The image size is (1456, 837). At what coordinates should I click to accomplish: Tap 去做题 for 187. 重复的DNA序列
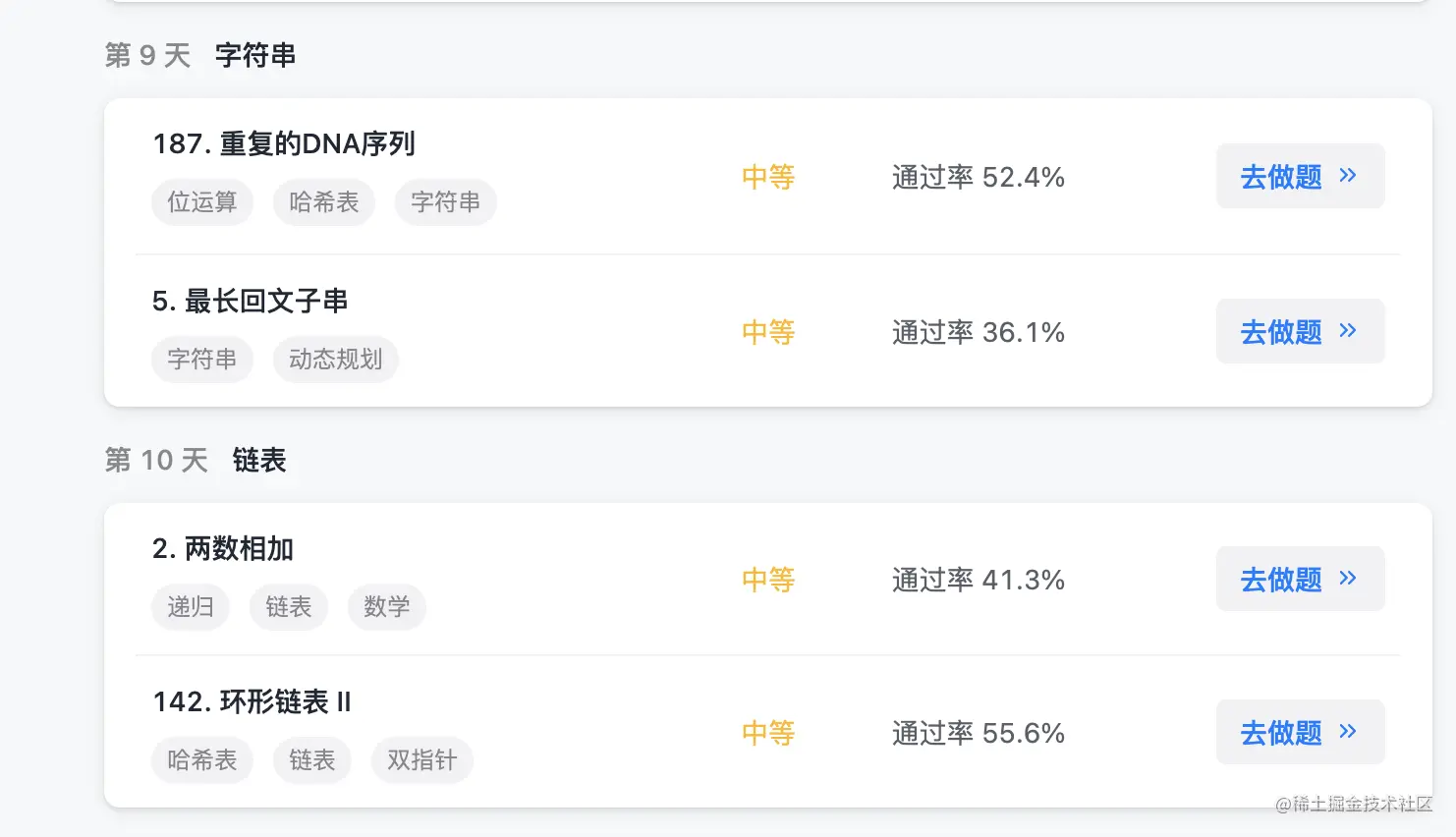(x=1299, y=177)
